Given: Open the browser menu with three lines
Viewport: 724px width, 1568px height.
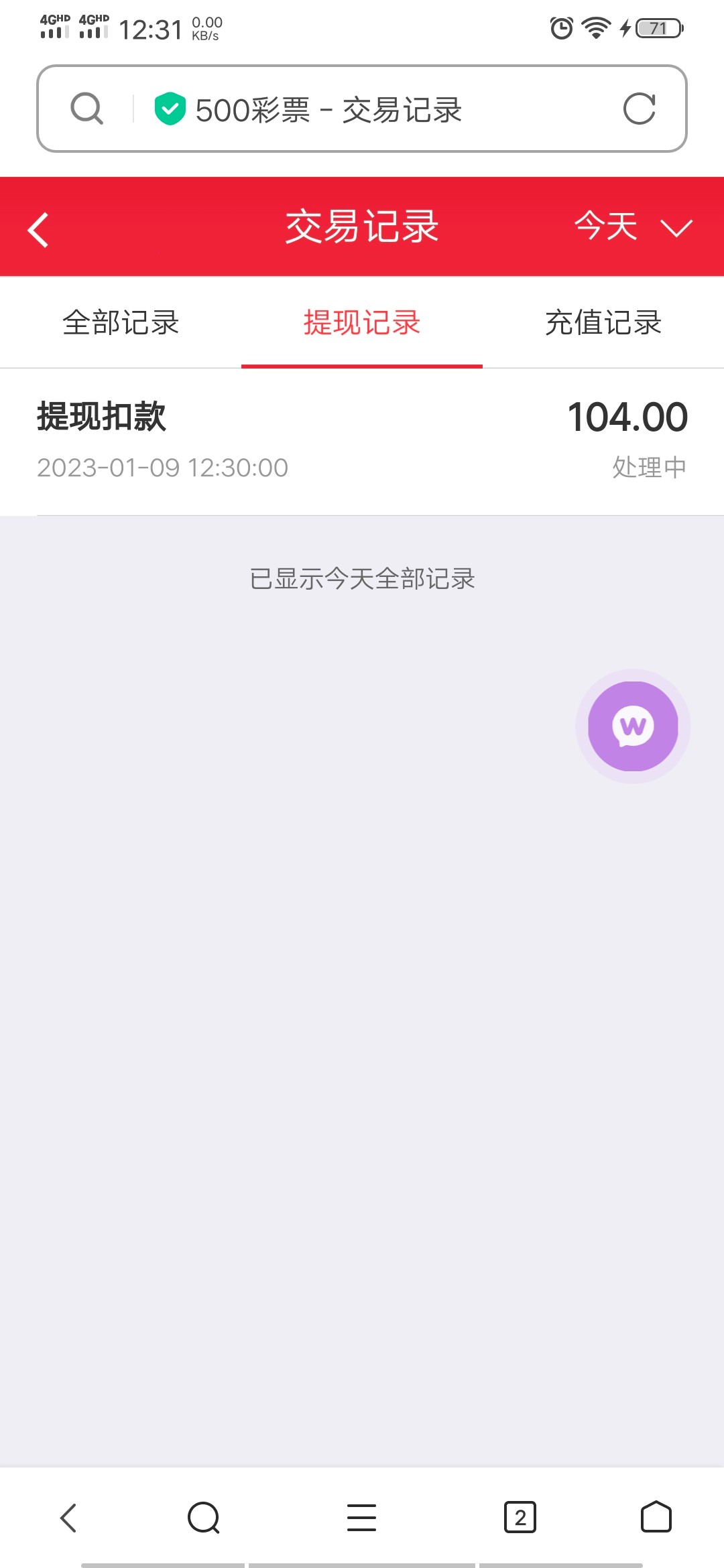Looking at the screenshot, I should pyautogui.click(x=361, y=1518).
